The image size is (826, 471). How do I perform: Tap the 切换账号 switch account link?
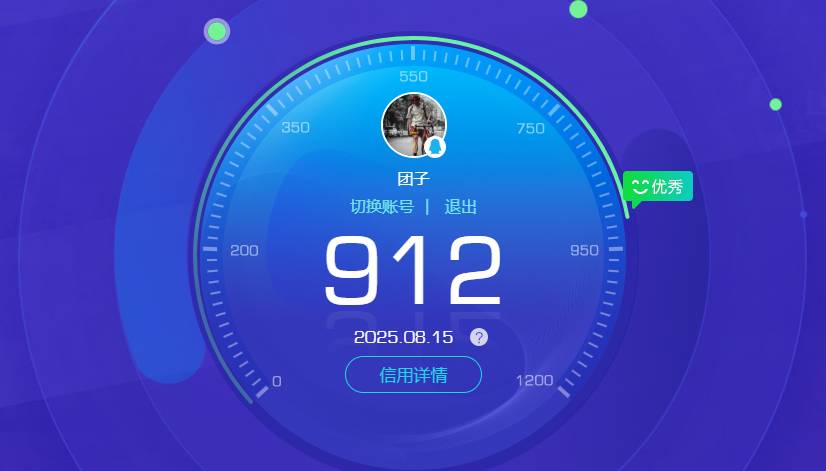click(381, 207)
